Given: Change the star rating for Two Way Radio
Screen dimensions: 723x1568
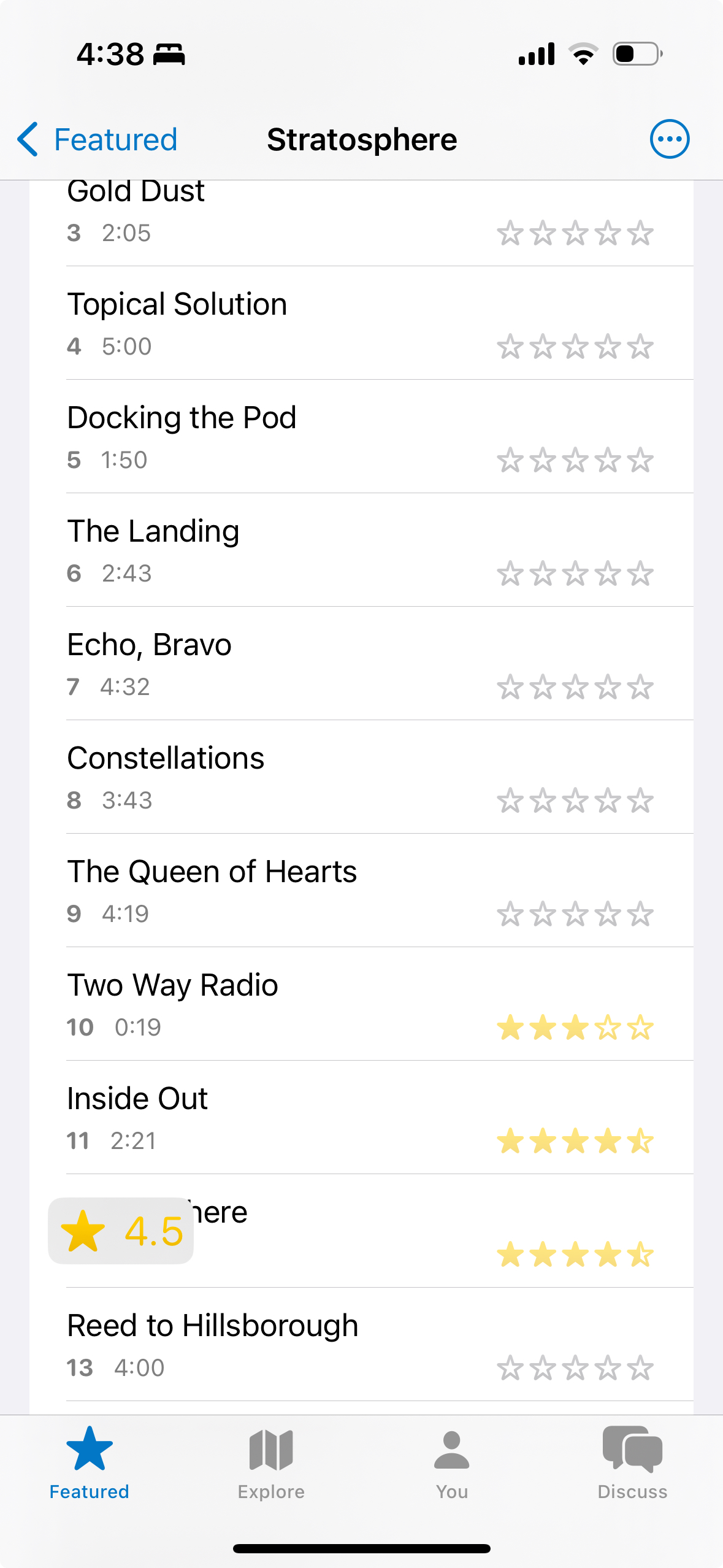Looking at the screenshot, I should tap(575, 1028).
